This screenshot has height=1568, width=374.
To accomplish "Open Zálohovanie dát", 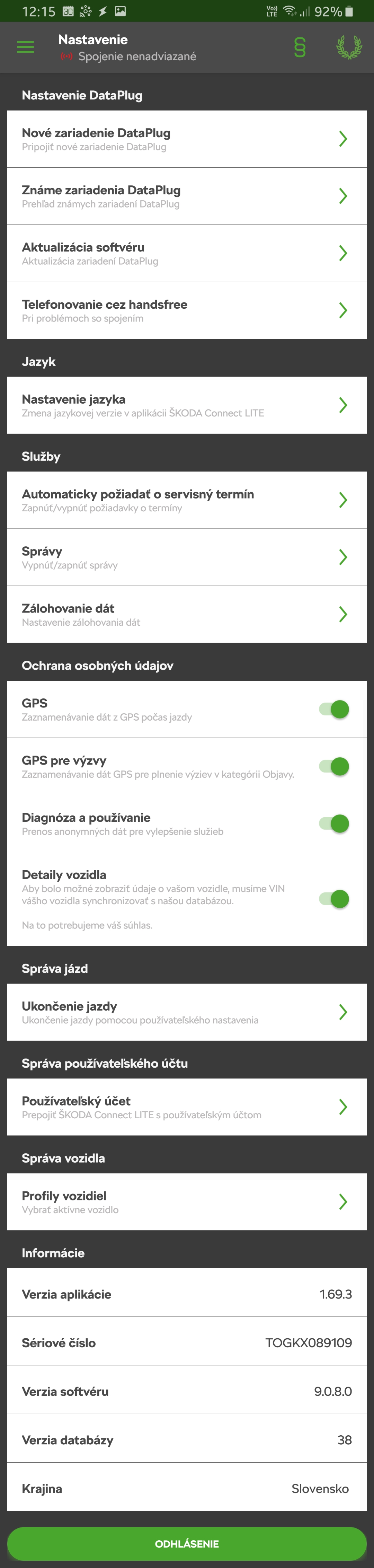I will coord(187,615).
